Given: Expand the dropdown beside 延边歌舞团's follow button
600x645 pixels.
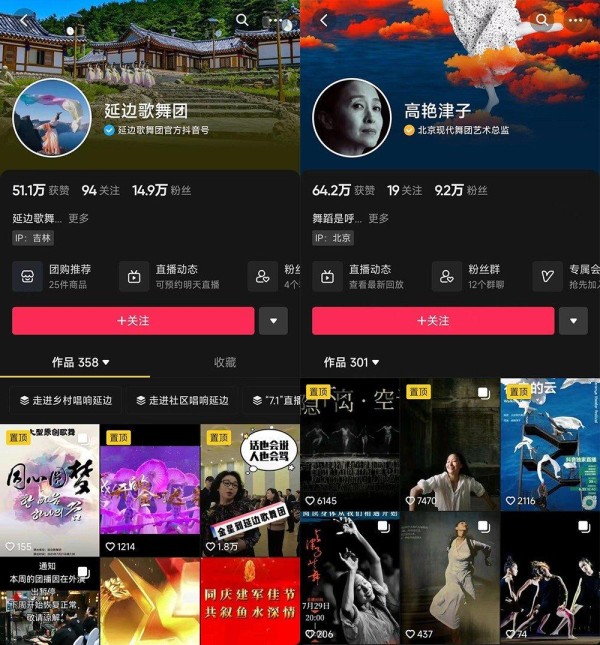Looking at the screenshot, I should coord(273,320).
